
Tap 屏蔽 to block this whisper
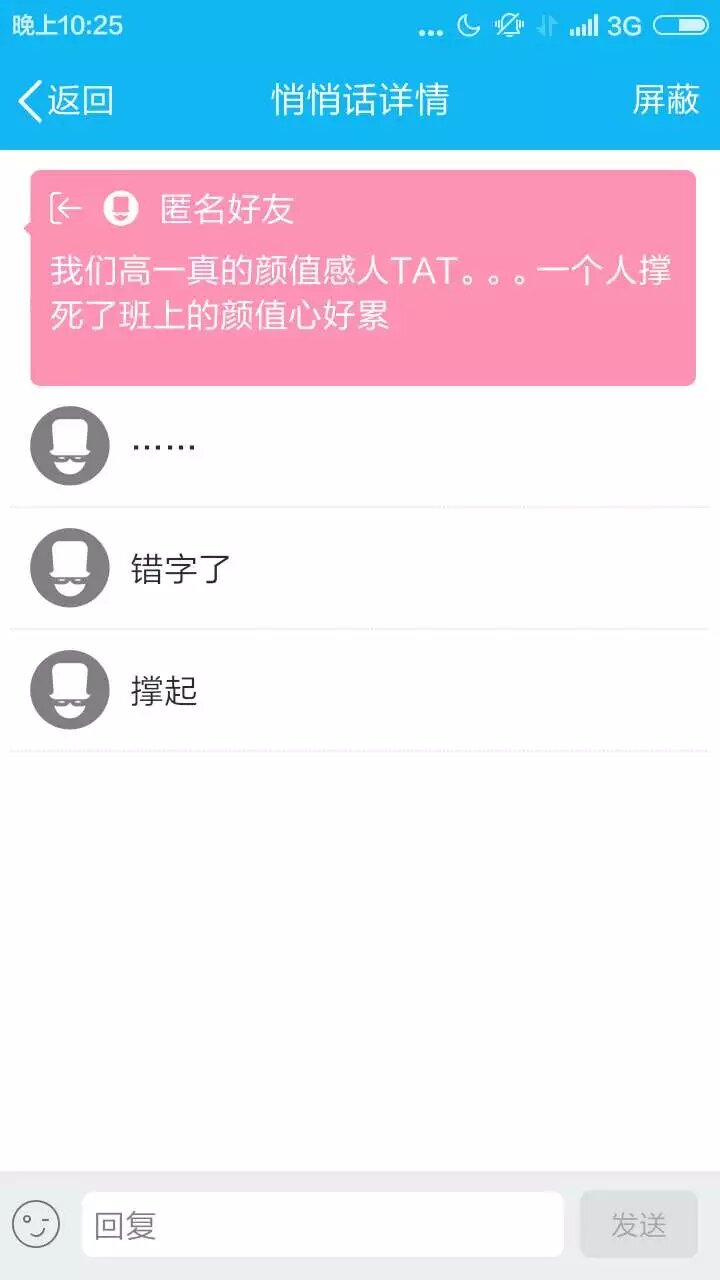[x=665, y=100]
